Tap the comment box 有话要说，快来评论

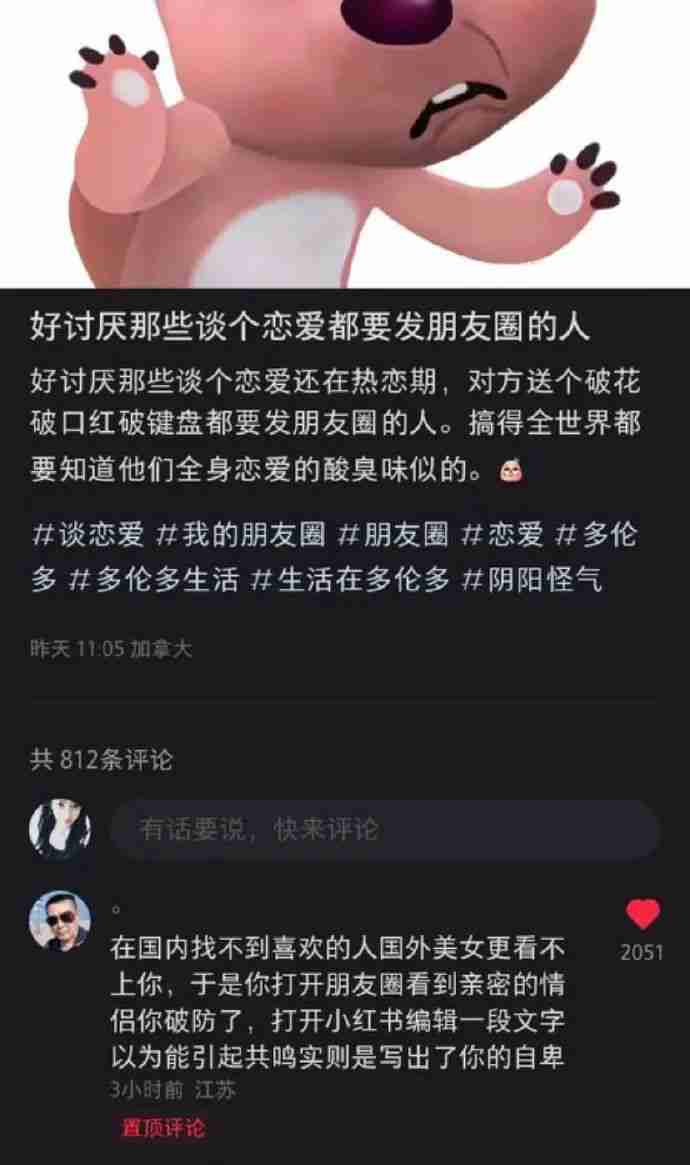pos(384,829)
